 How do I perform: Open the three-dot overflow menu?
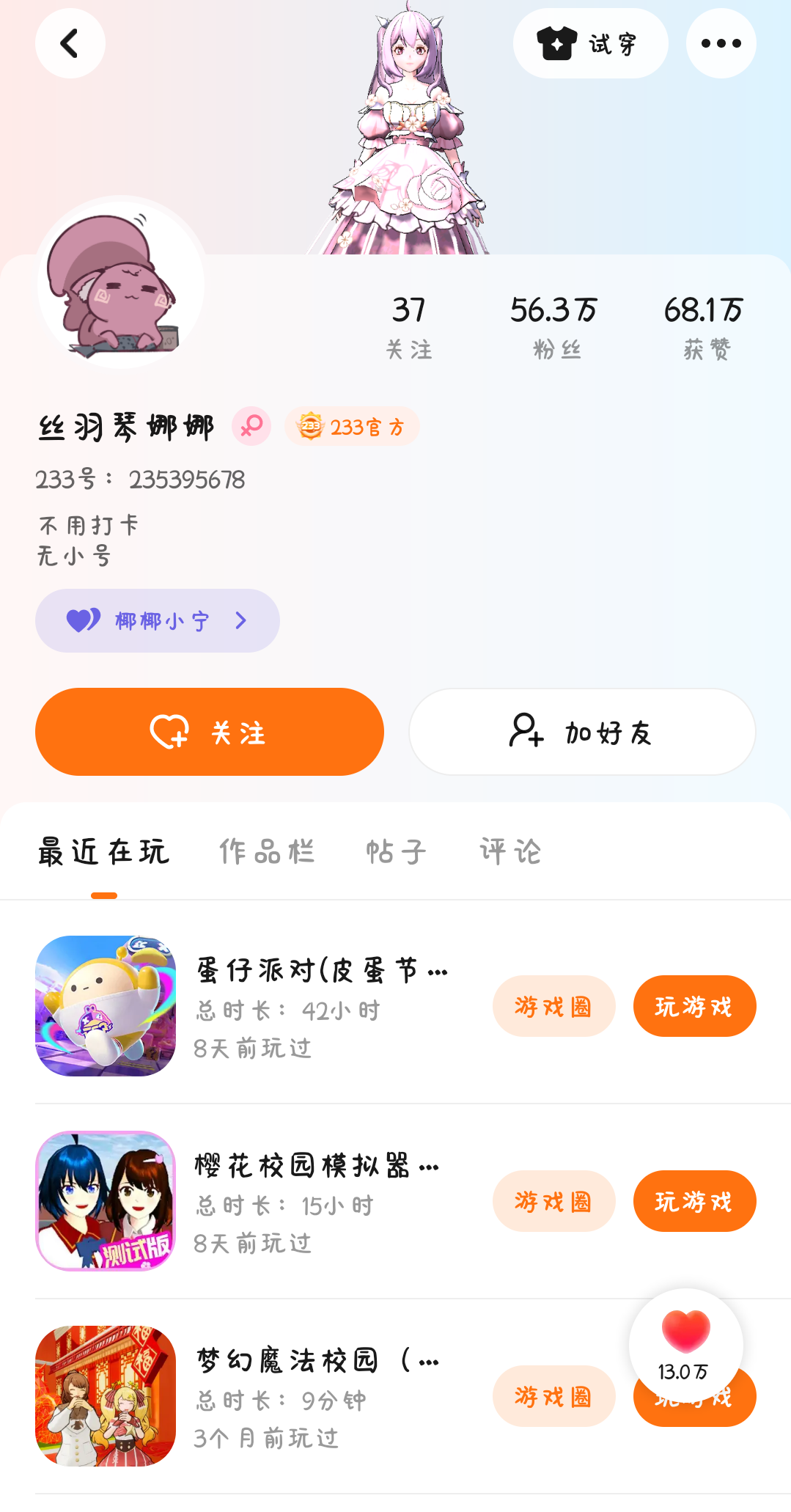[721, 43]
